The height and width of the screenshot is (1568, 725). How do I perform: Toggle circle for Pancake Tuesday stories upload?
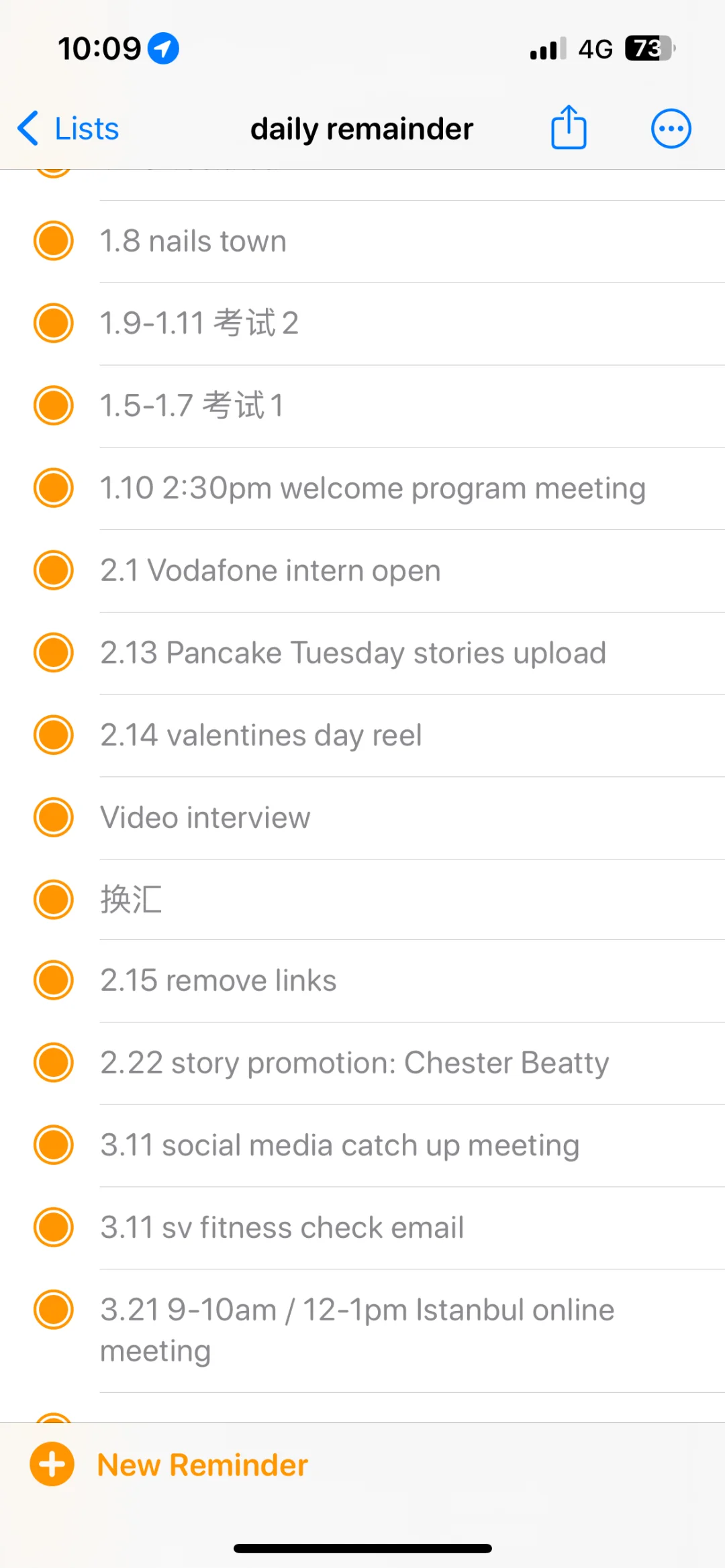coord(54,653)
